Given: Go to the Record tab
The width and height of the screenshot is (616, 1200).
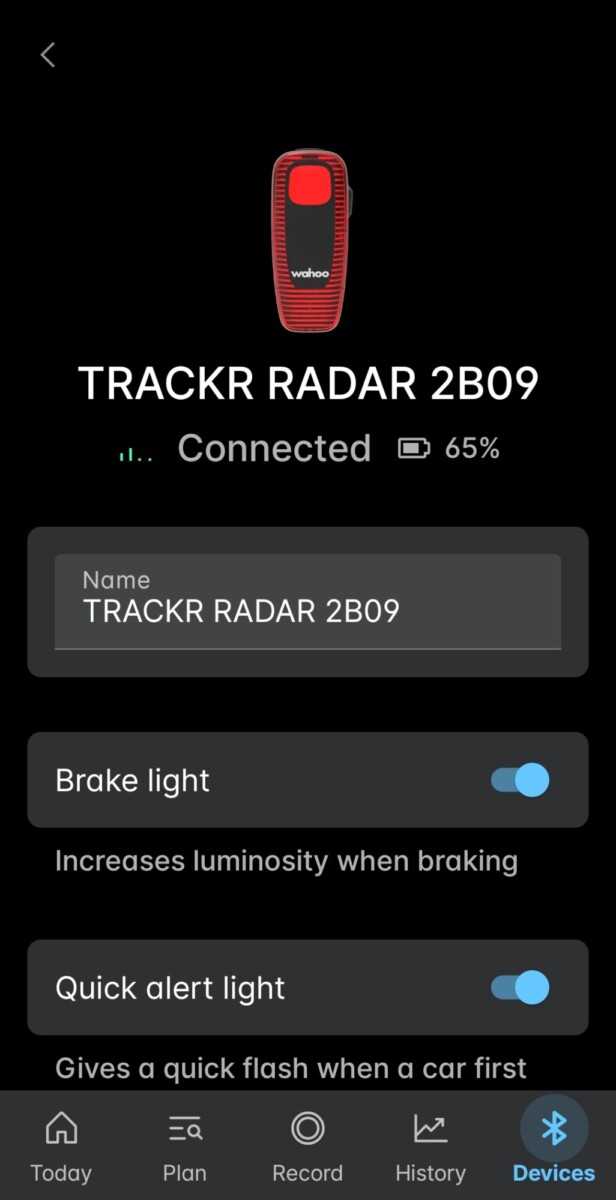Looking at the screenshot, I should 308,1146.
